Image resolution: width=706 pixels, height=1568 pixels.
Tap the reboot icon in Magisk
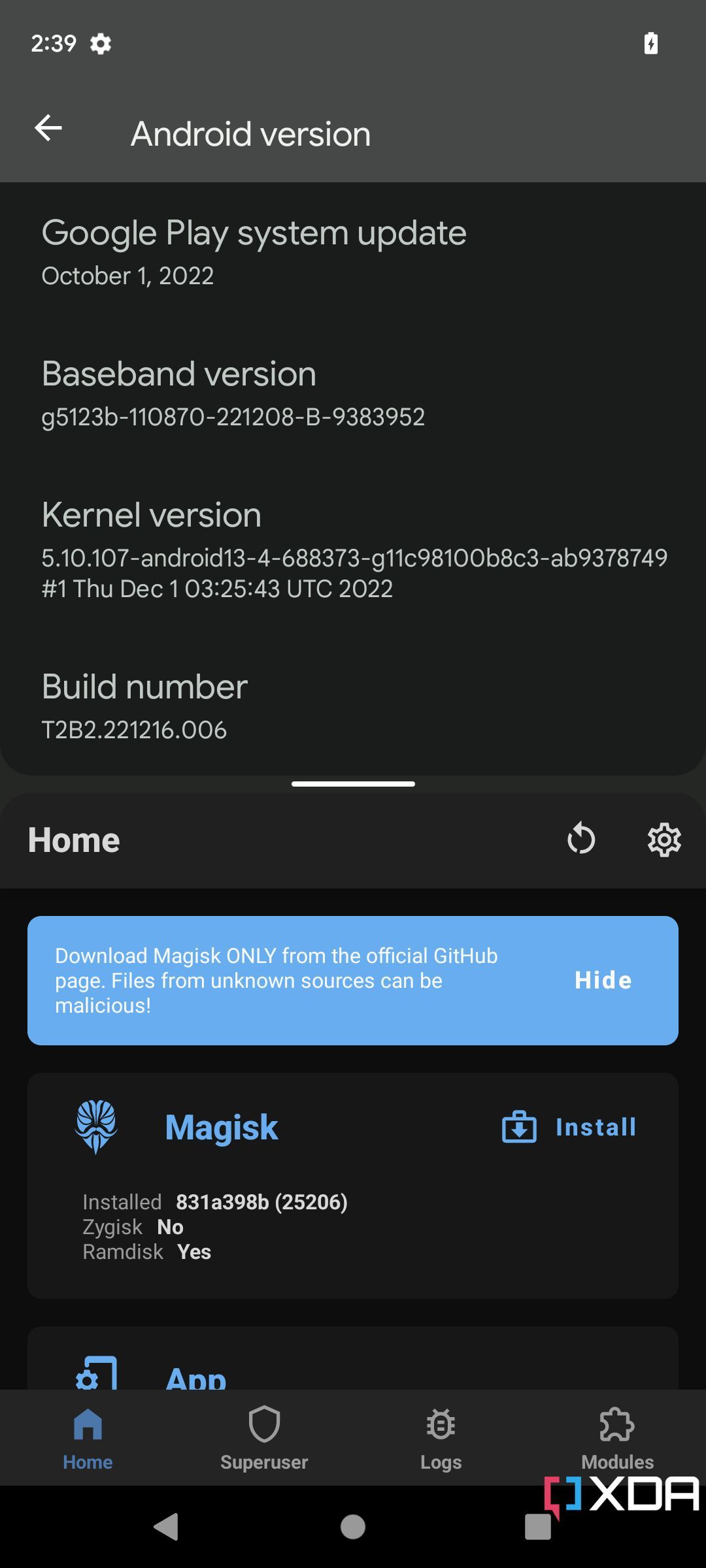[581, 840]
